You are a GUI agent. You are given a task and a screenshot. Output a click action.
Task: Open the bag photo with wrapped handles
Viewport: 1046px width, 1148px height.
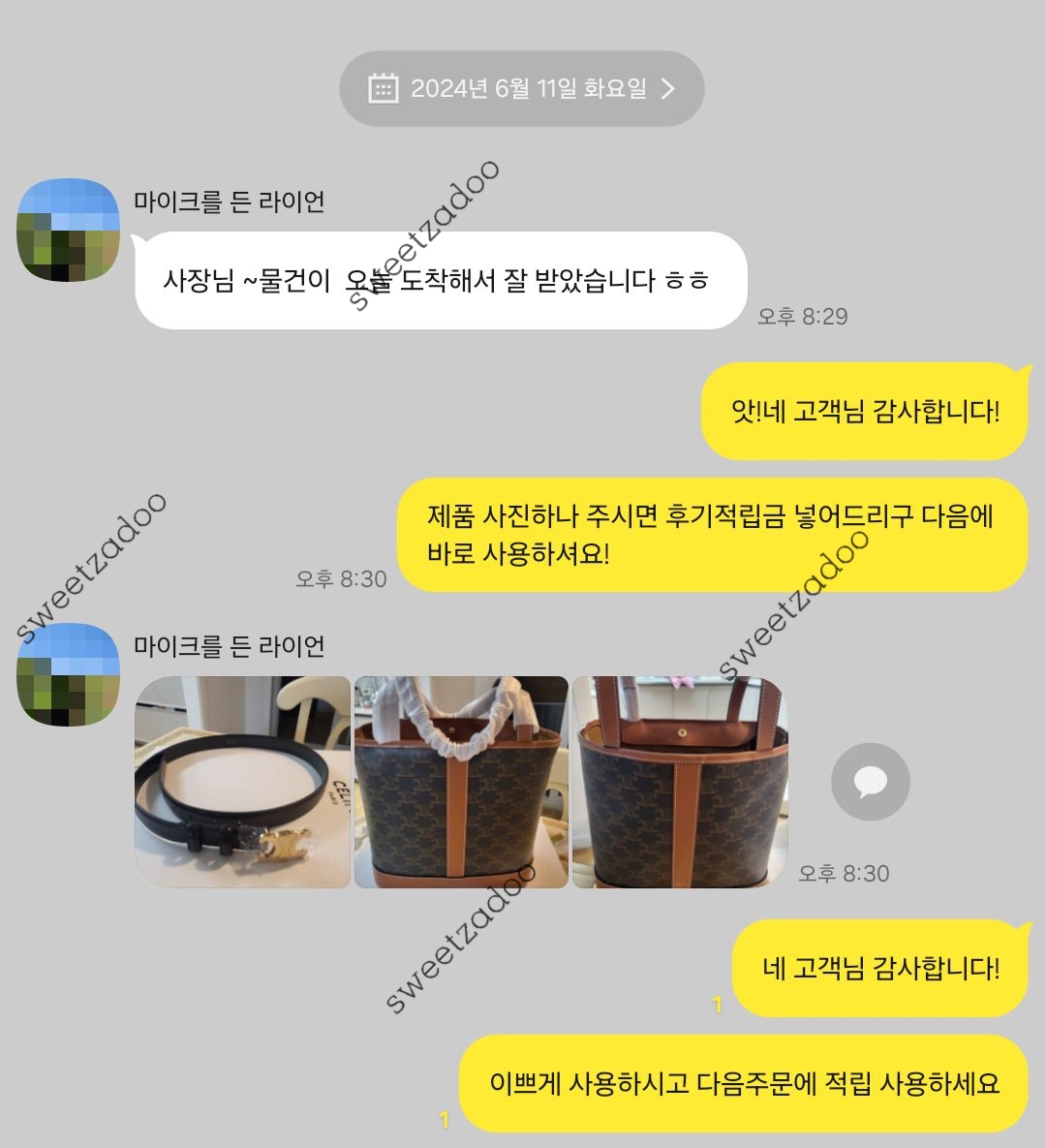(461, 782)
